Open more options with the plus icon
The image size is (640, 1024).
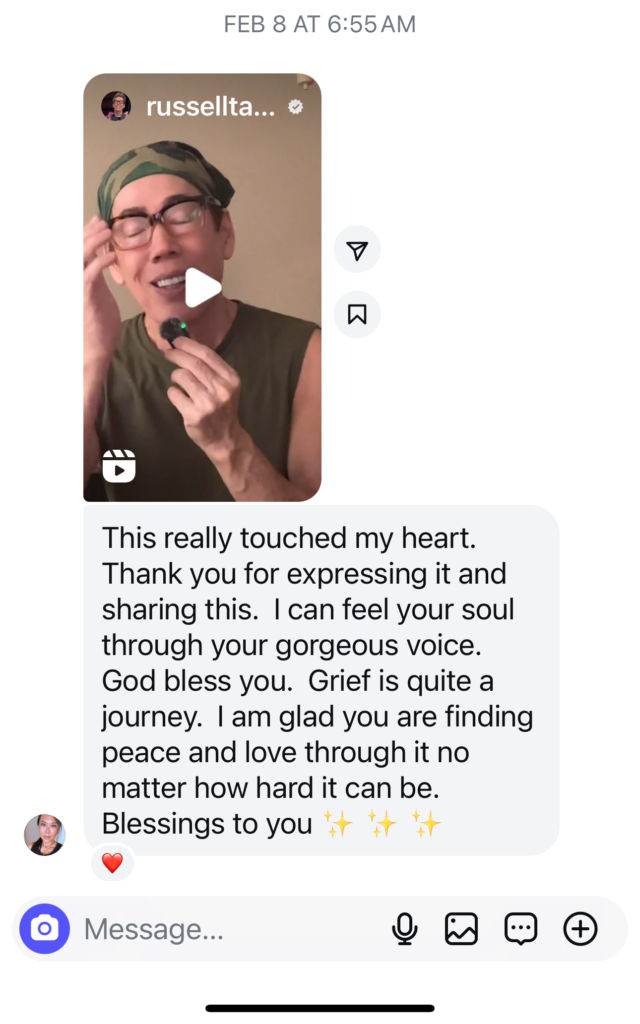581,929
